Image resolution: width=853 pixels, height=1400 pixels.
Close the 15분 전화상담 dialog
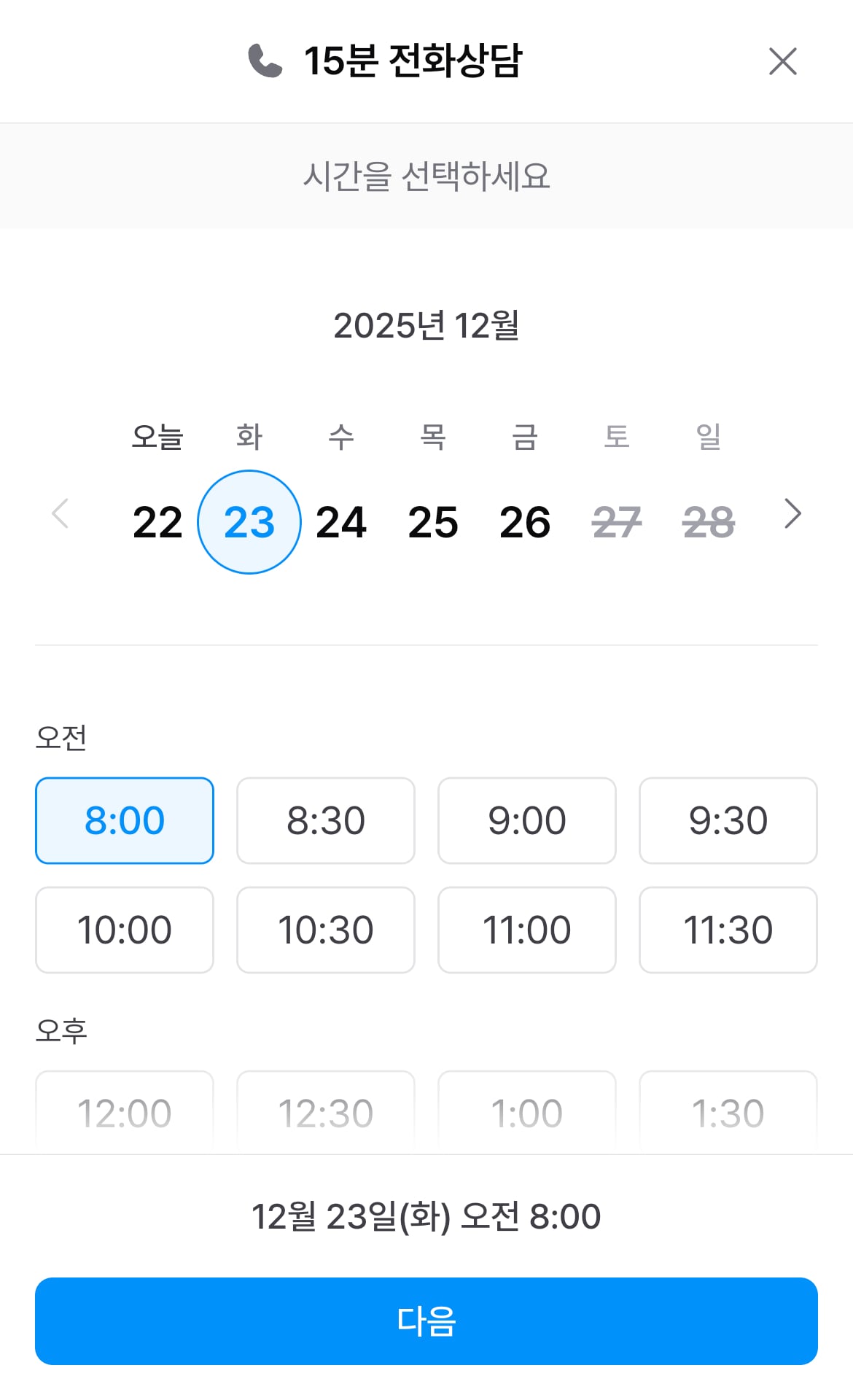(783, 63)
